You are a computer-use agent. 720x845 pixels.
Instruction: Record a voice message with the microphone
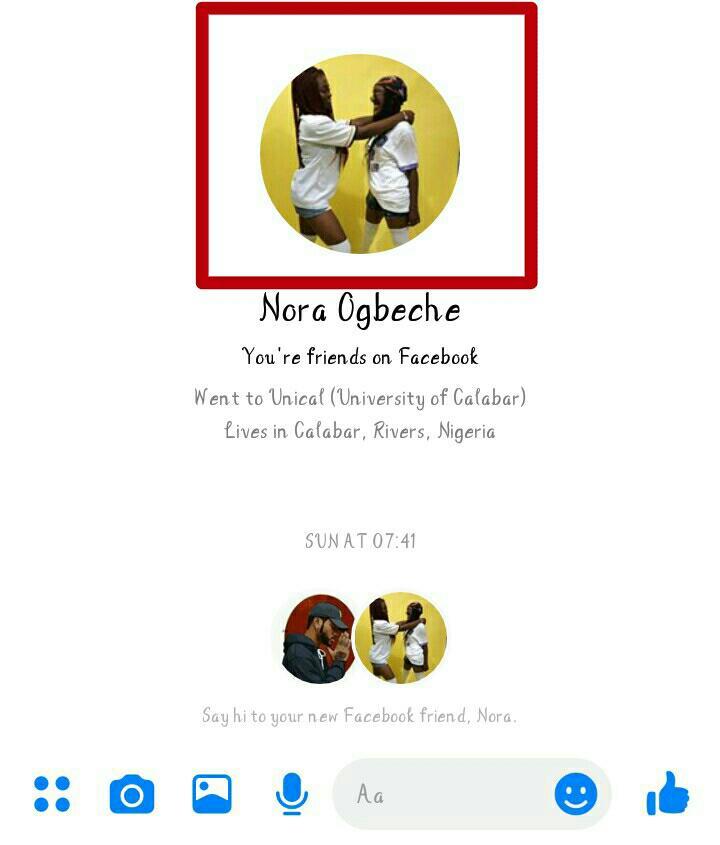291,795
